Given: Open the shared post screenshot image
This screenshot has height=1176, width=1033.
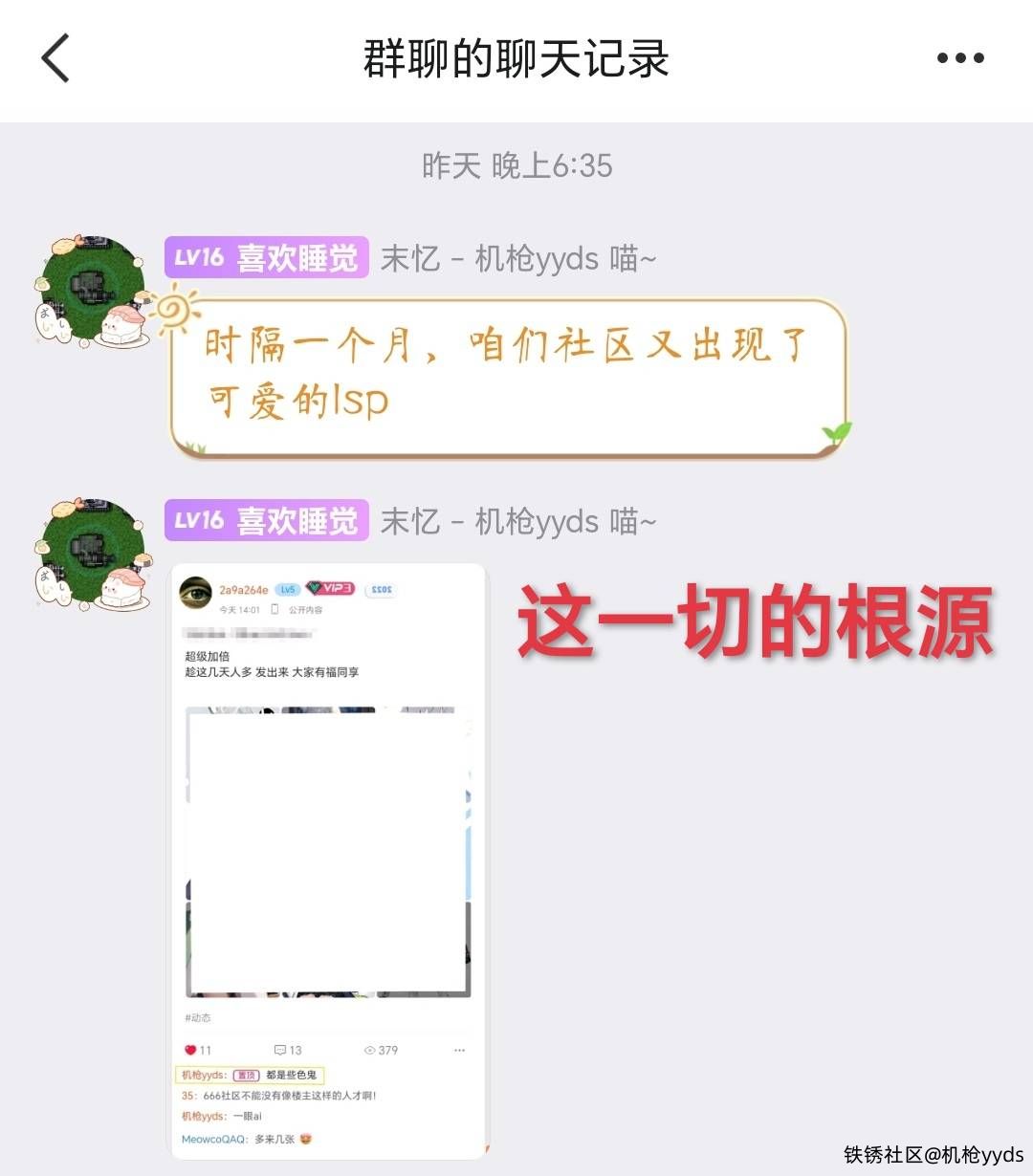Looking at the screenshot, I should point(328,860).
